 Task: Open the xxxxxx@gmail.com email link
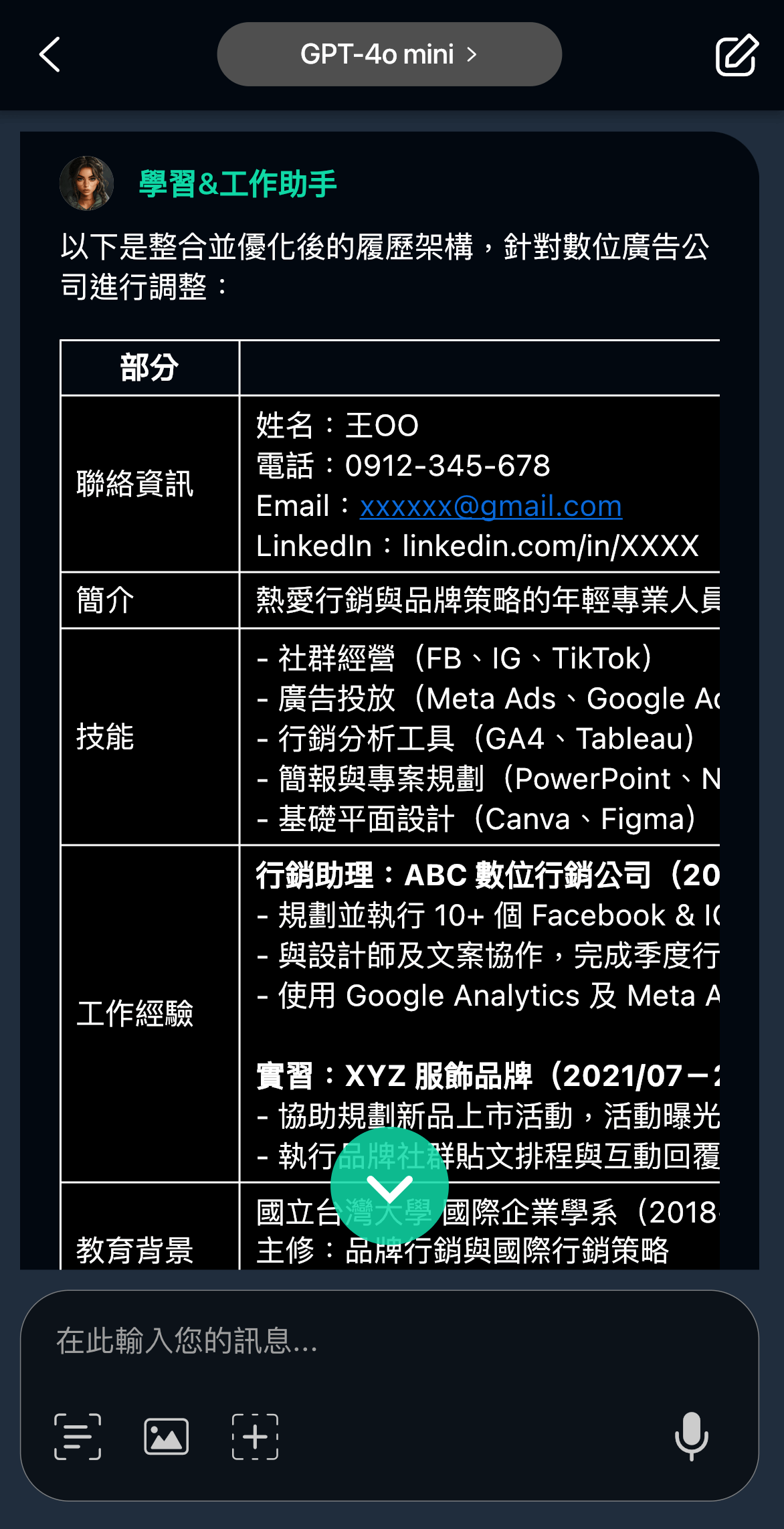click(x=490, y=506)
